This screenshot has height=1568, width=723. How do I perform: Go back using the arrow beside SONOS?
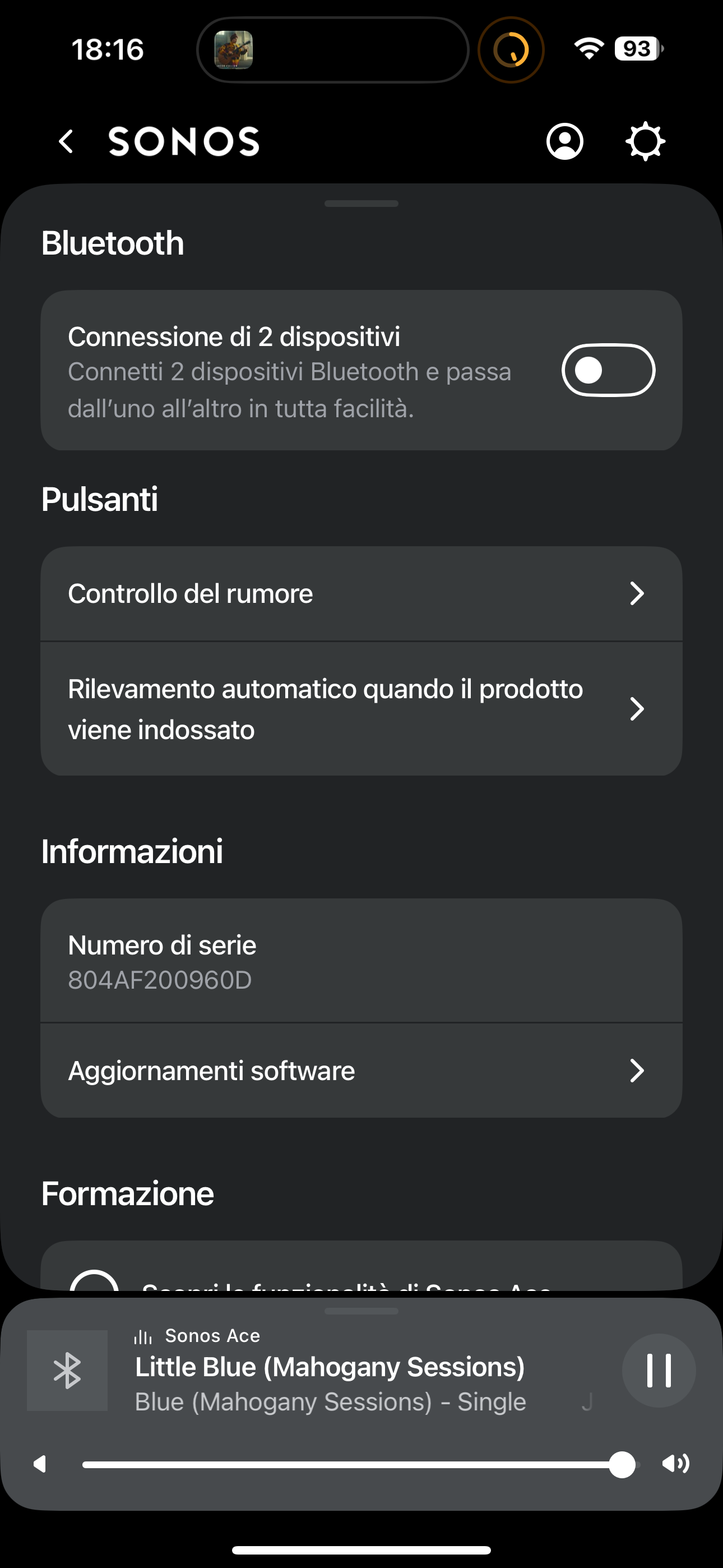pyautogui.click(x=66, y=141)
